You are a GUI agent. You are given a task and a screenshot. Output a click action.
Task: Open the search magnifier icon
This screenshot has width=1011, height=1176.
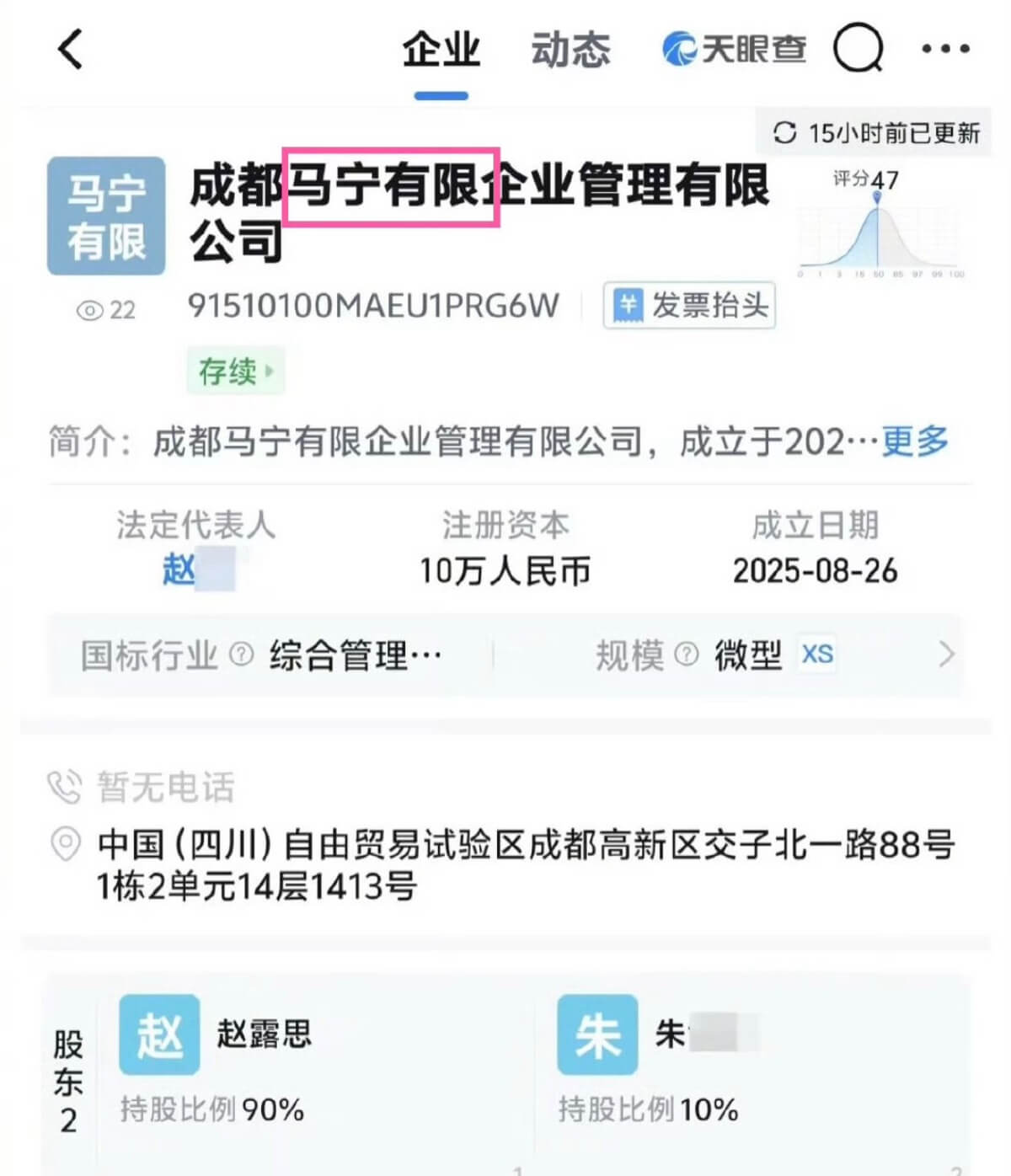[x=858, y=49]
